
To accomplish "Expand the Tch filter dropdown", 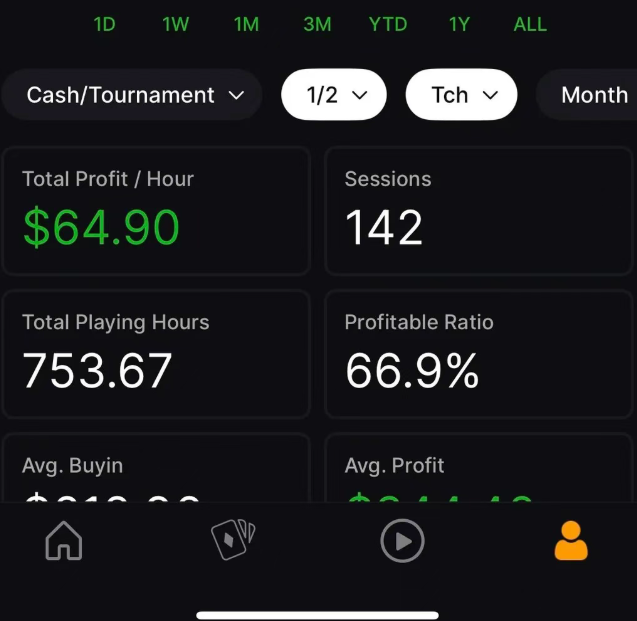I will [461, 95].
